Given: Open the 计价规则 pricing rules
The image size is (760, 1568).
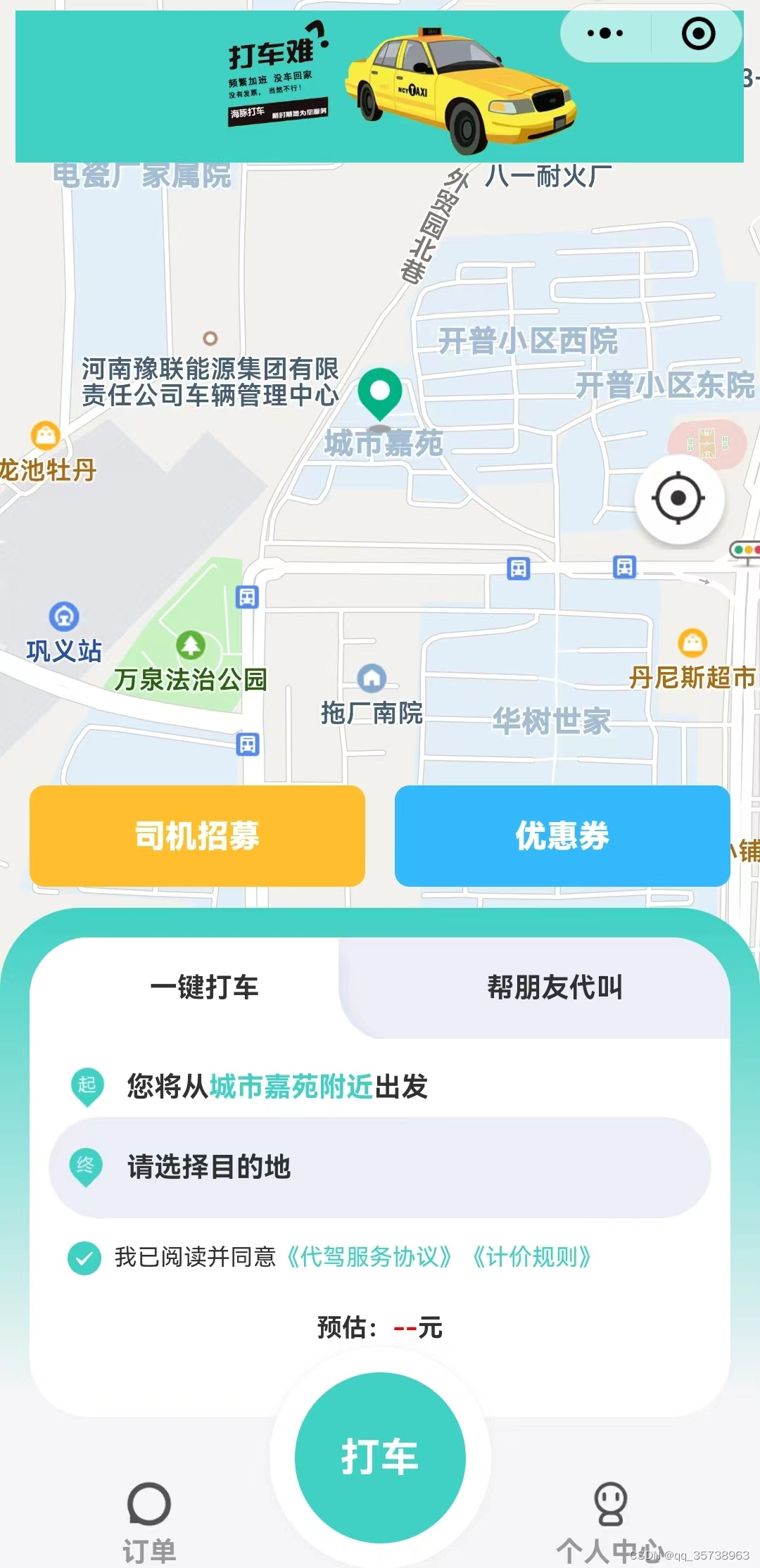Looking at the screenshot, I should (x=531, y=1257).
